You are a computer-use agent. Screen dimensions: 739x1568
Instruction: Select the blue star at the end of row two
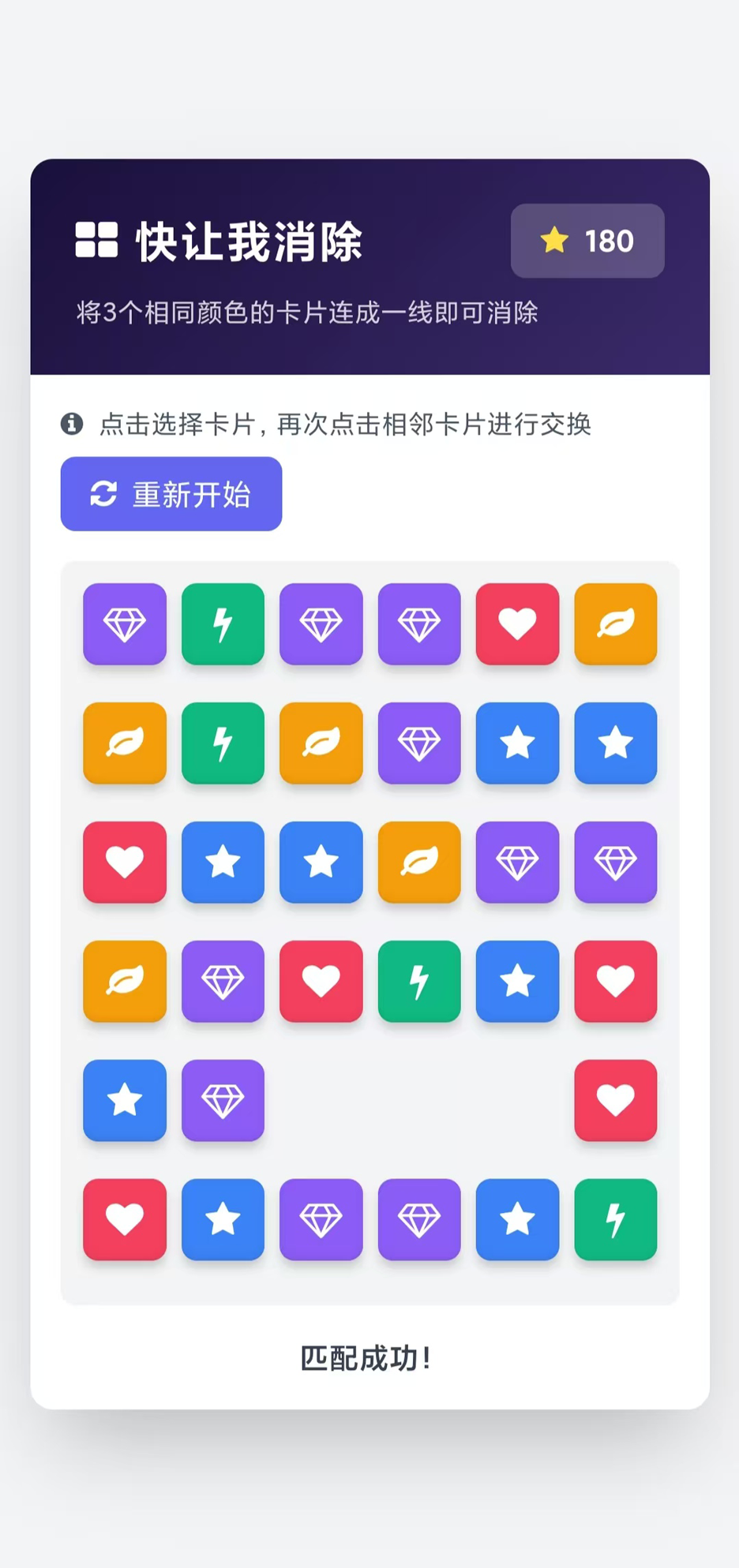[x=616, y=743]
